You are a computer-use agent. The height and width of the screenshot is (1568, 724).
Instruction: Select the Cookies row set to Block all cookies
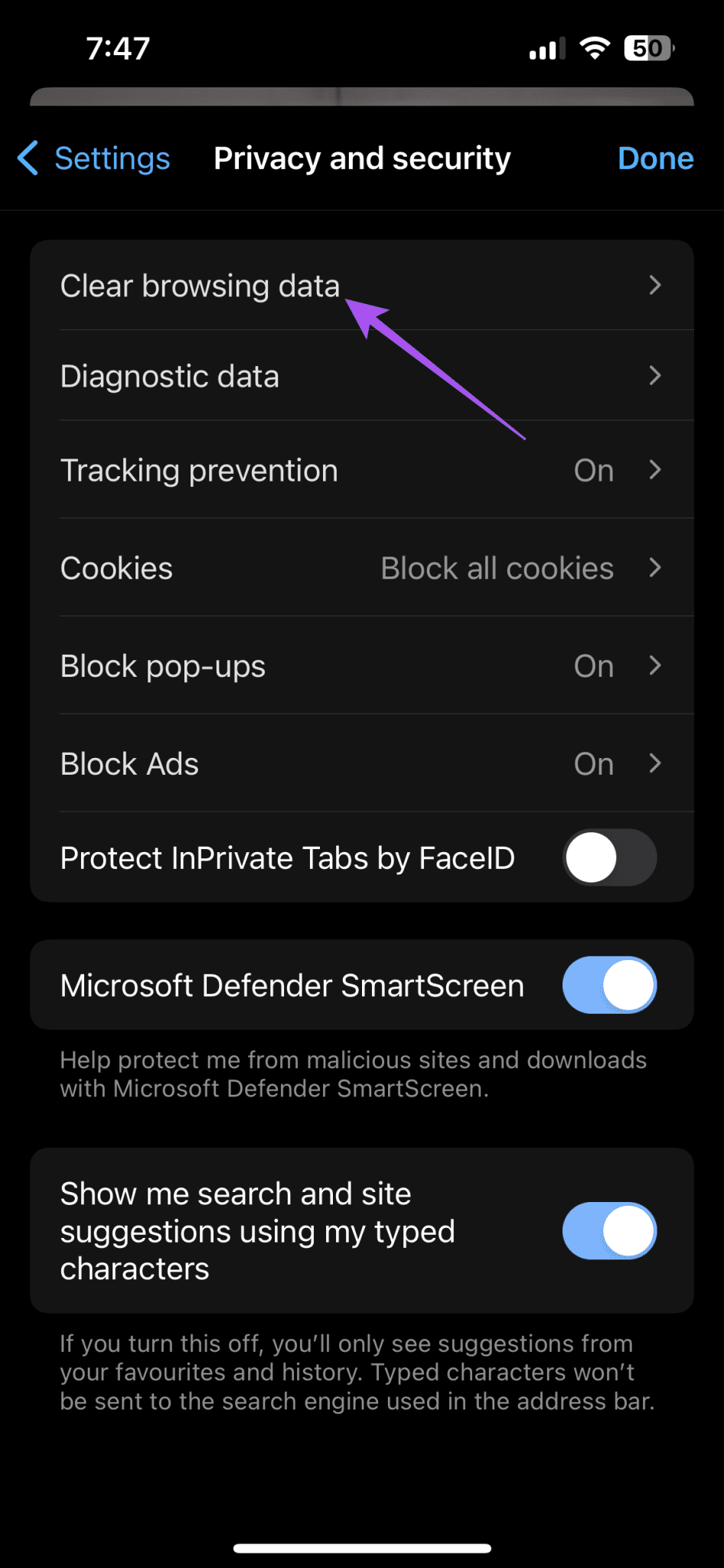[306, 567]
